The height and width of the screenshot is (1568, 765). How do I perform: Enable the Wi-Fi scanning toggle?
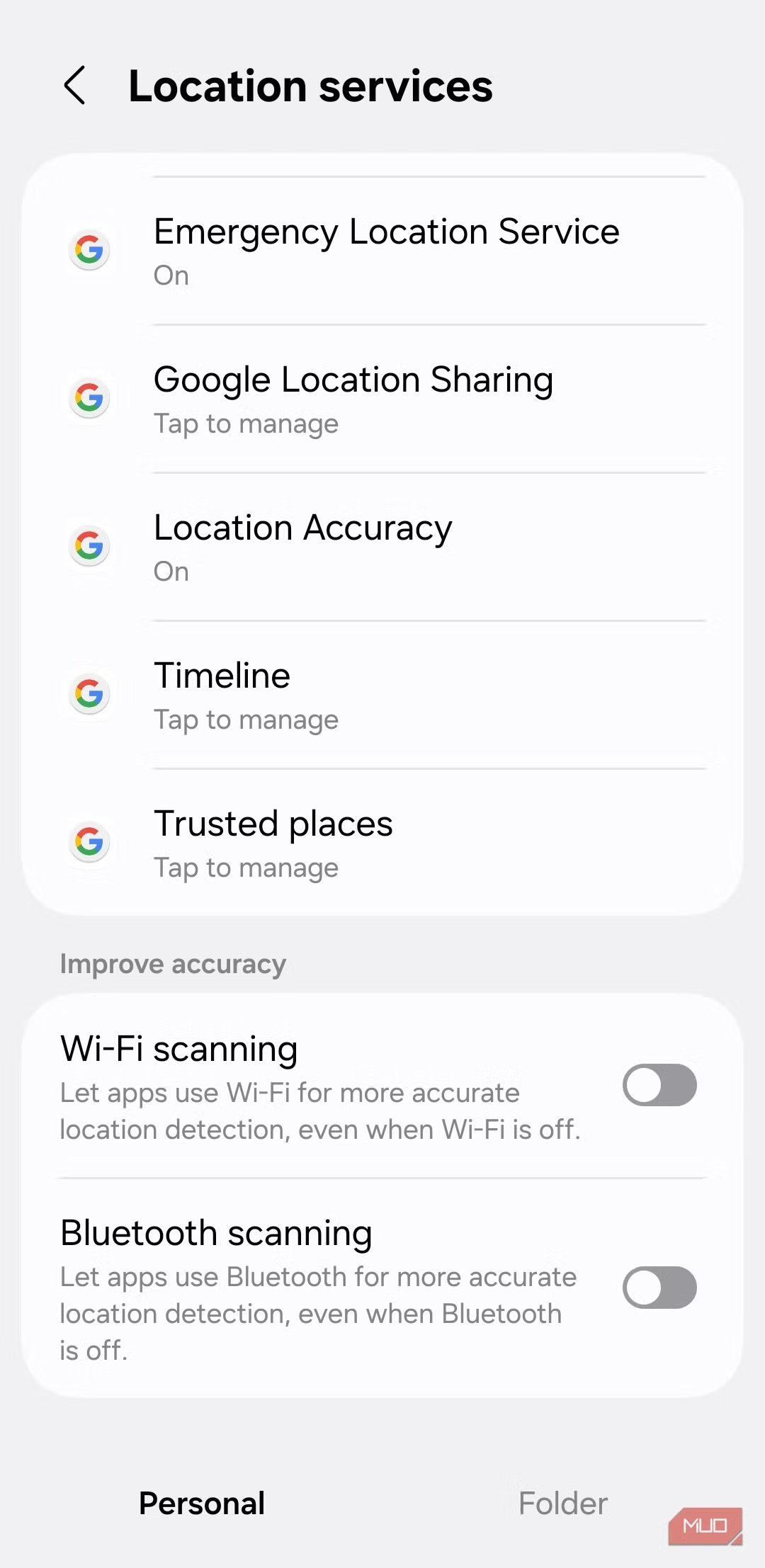coord(659,1085)
